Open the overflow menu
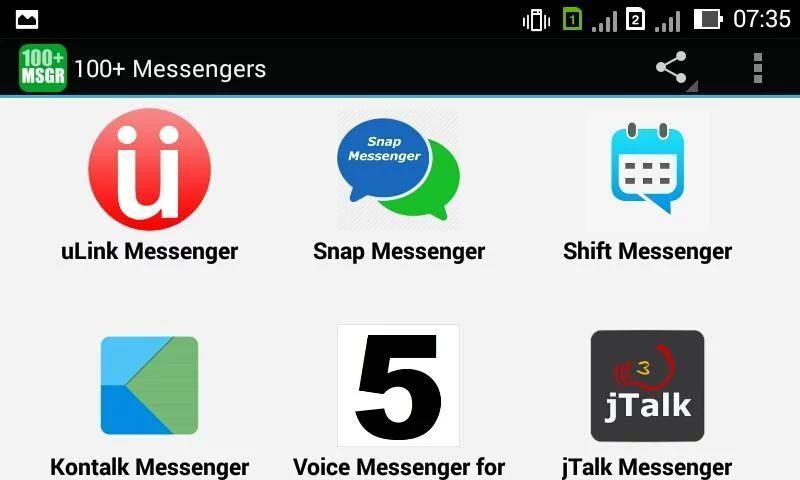The height and width of the screenshot is (480, 800). tap(757, 68)
